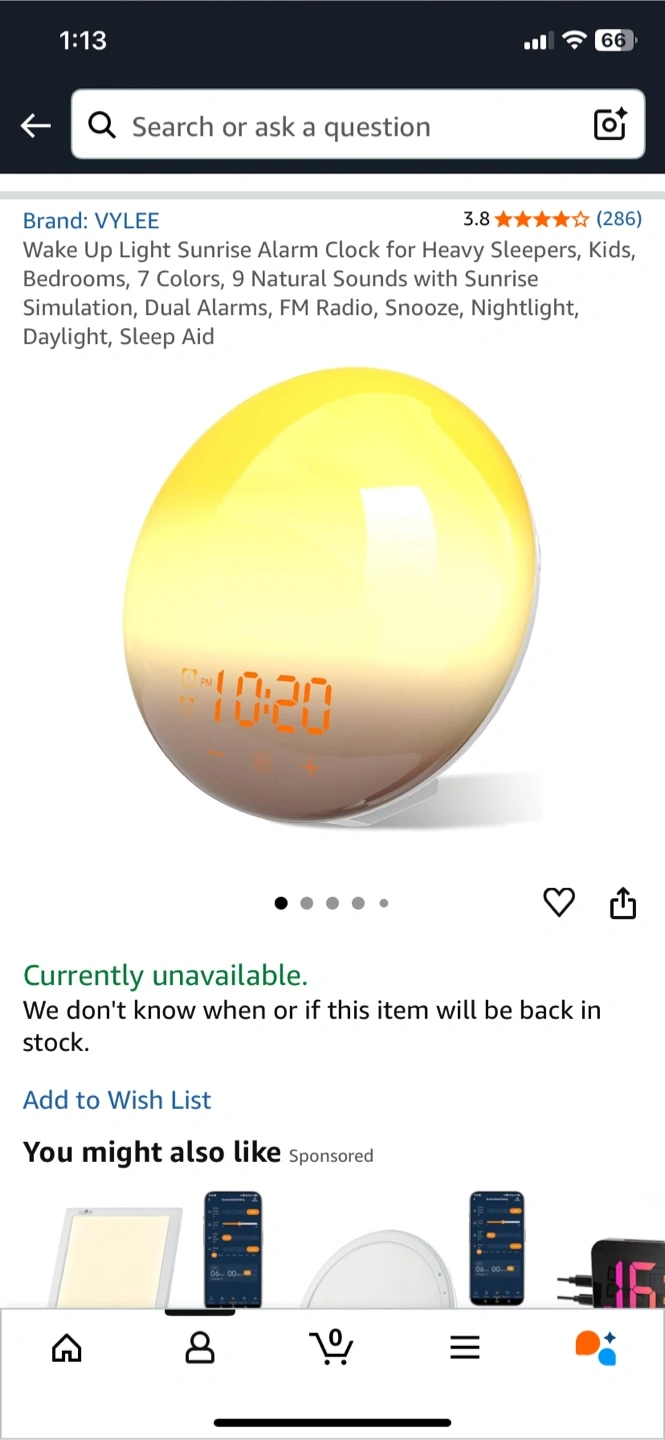Save item with the heart icon
The height and width of the screenshot is (1440, 665).
[x=559, y=903]
